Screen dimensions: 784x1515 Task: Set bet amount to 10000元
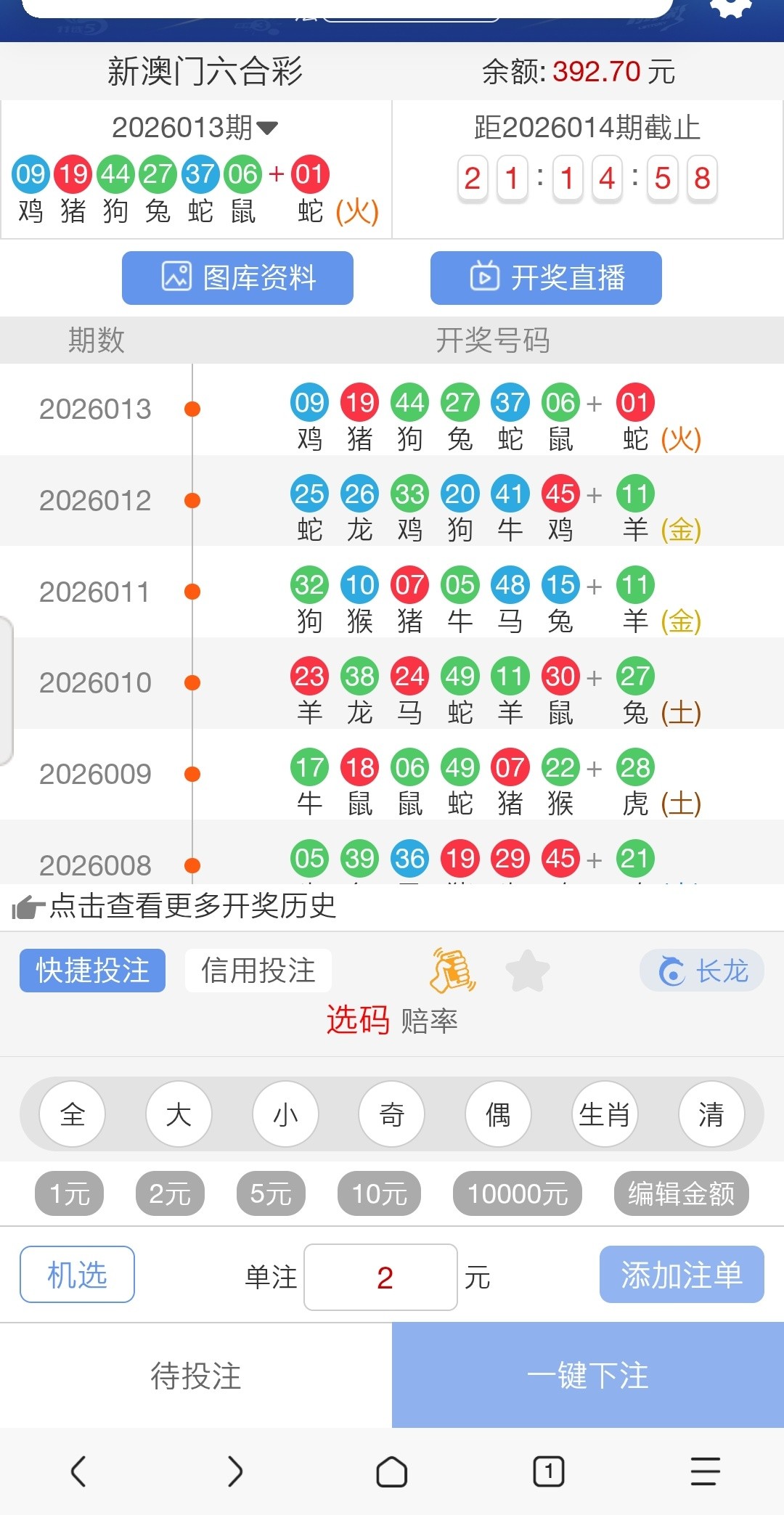coord(517,1193)
